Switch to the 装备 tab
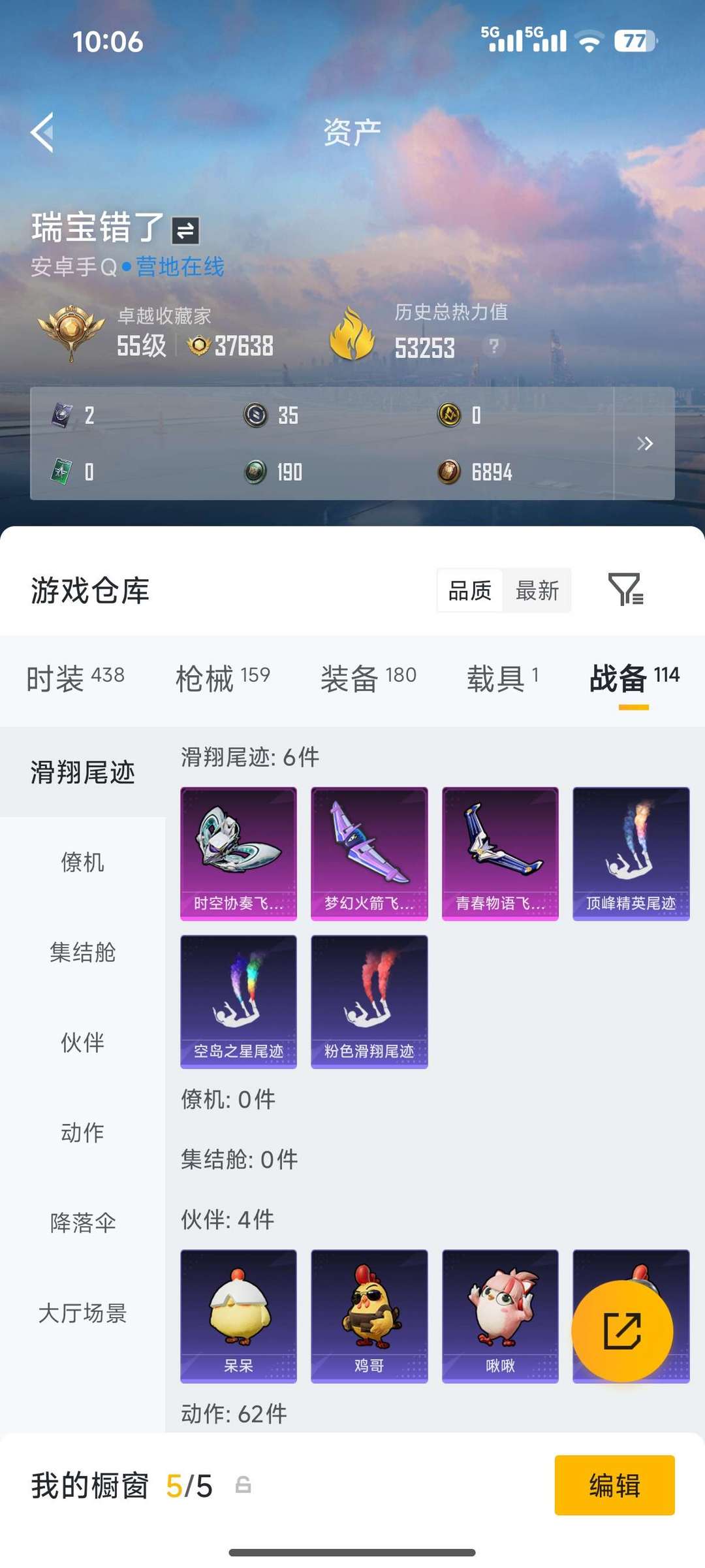 tap(368, 679)
